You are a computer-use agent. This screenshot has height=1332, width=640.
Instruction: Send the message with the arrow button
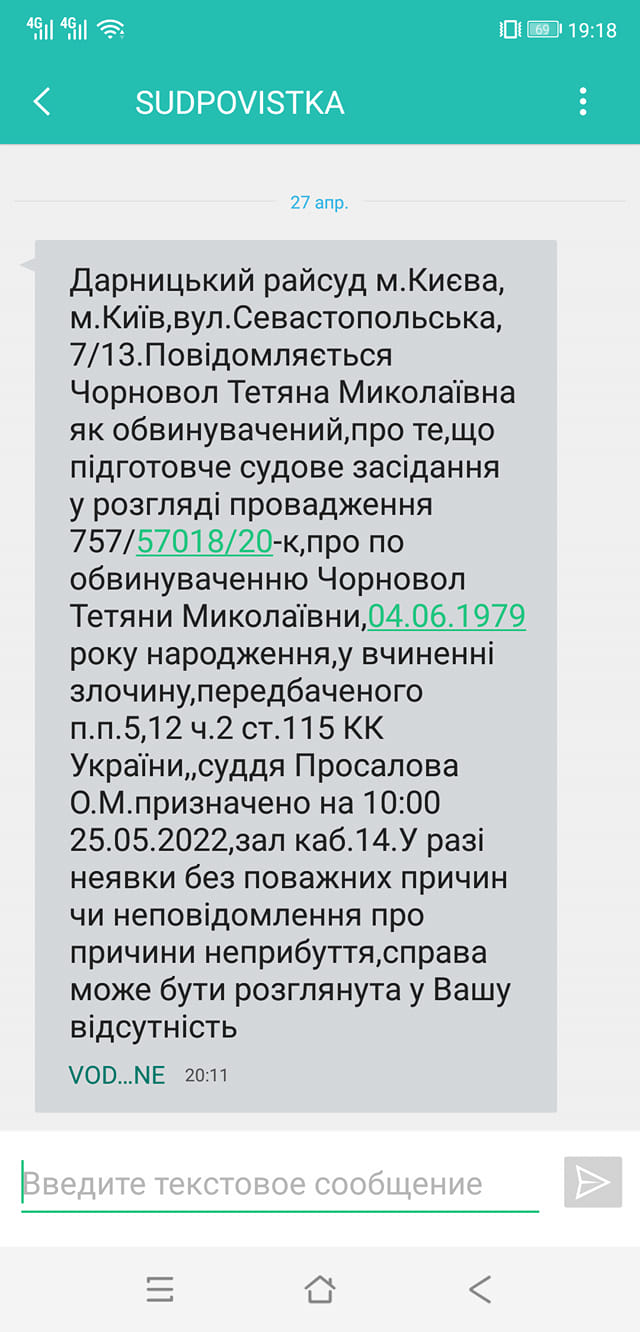click(592, 1183)
